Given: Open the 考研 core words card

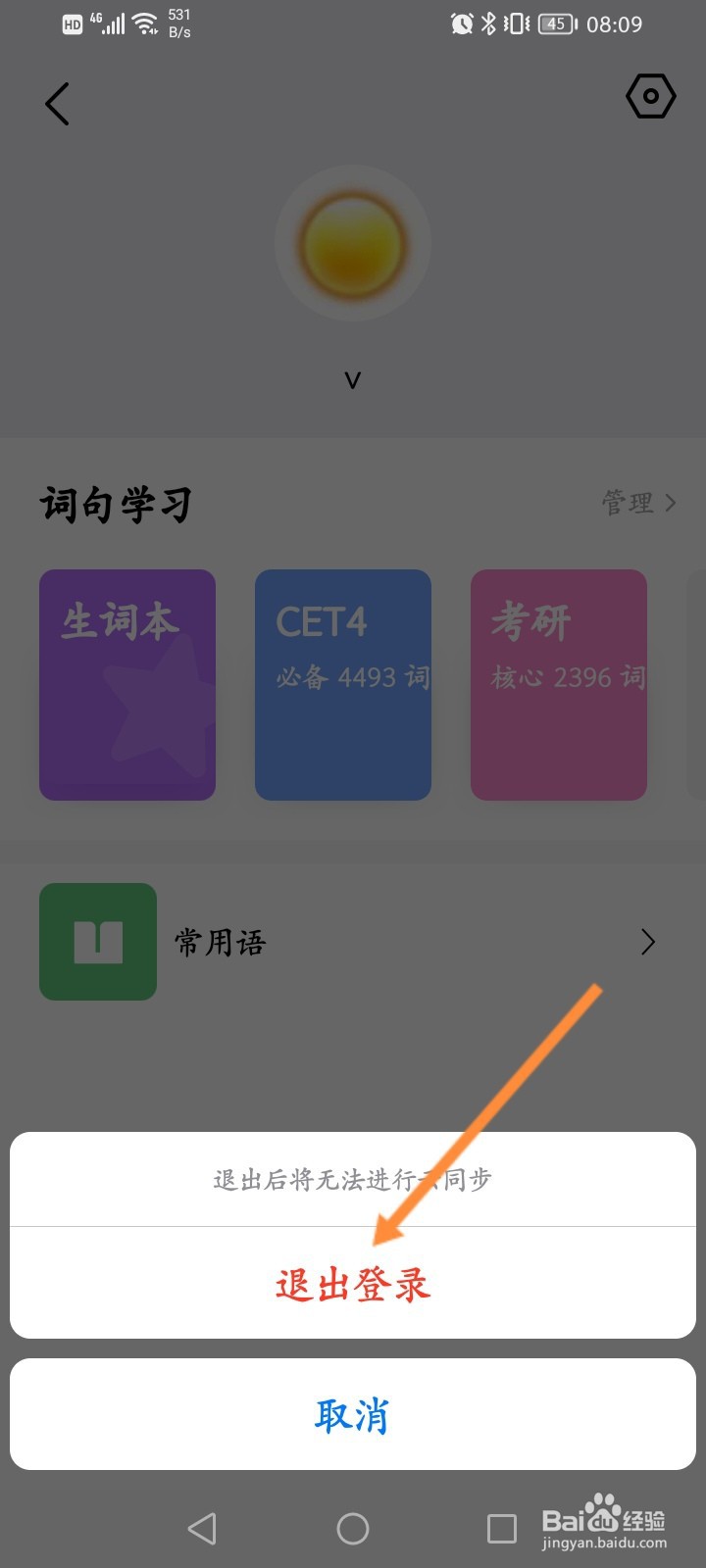Looking at the screenshot, I should [x=558, y=685].
